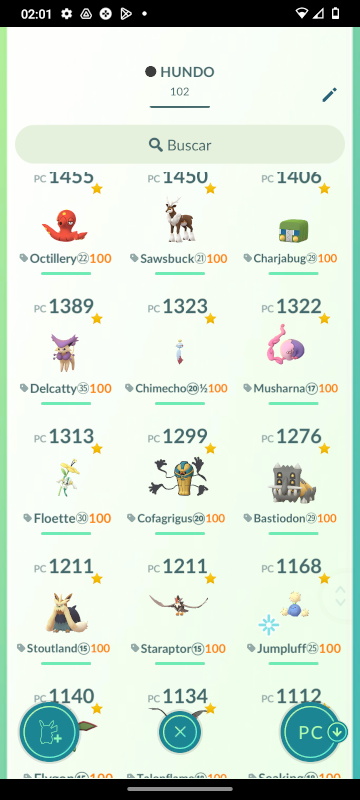Open the Floette card
This screenshot has height=800, width=360.
[x=66, y=481]
